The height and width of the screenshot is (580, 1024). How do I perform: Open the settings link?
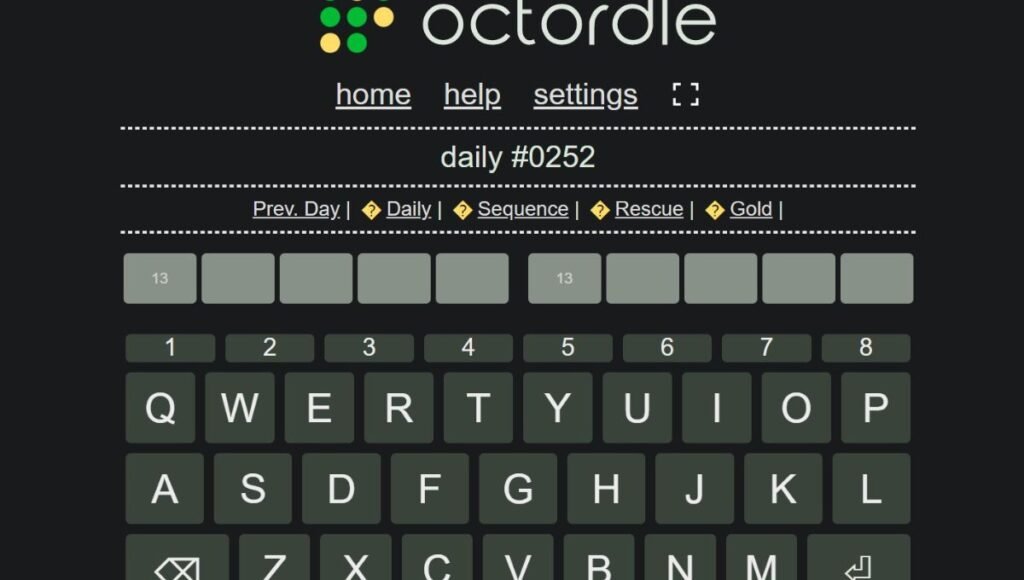point(585,95)
